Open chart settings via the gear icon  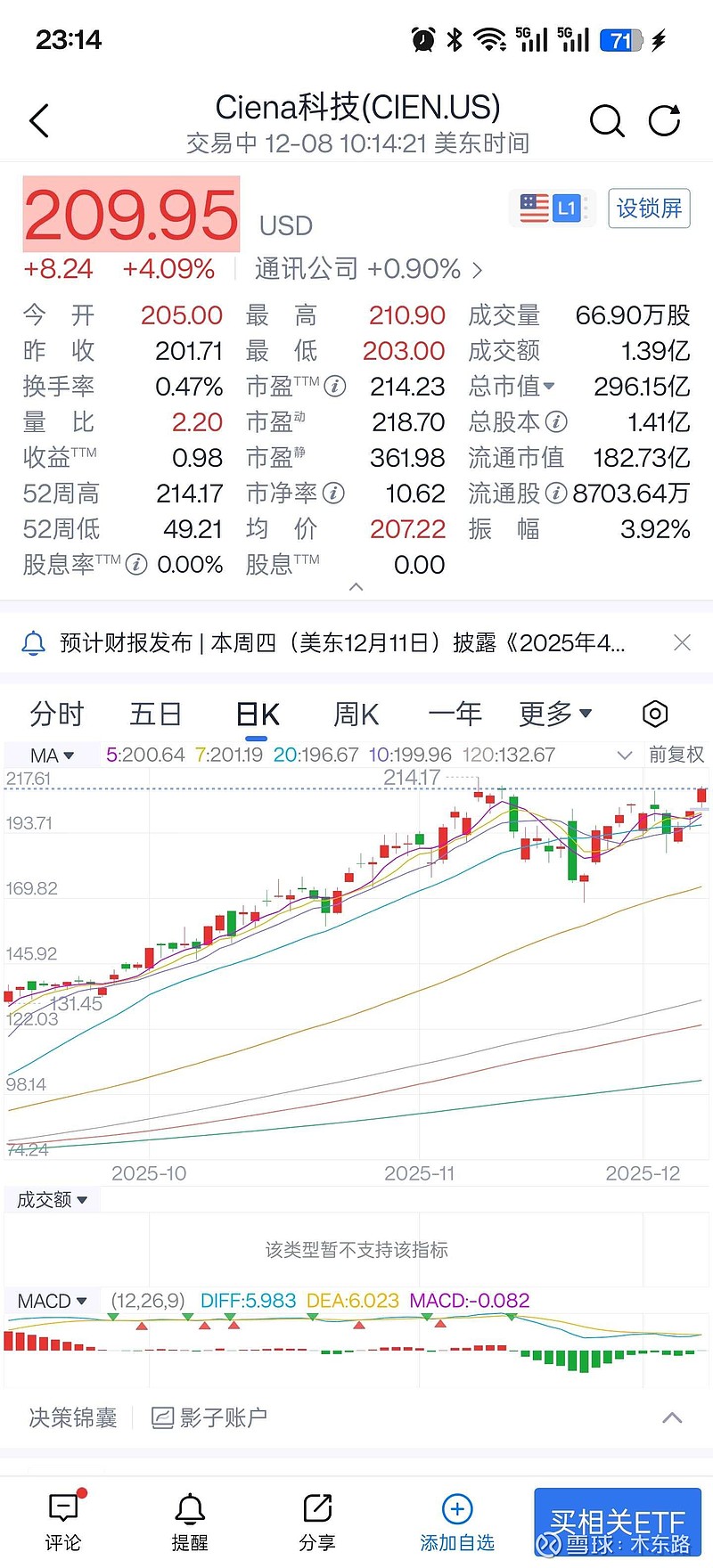click(x=654, y=714)
